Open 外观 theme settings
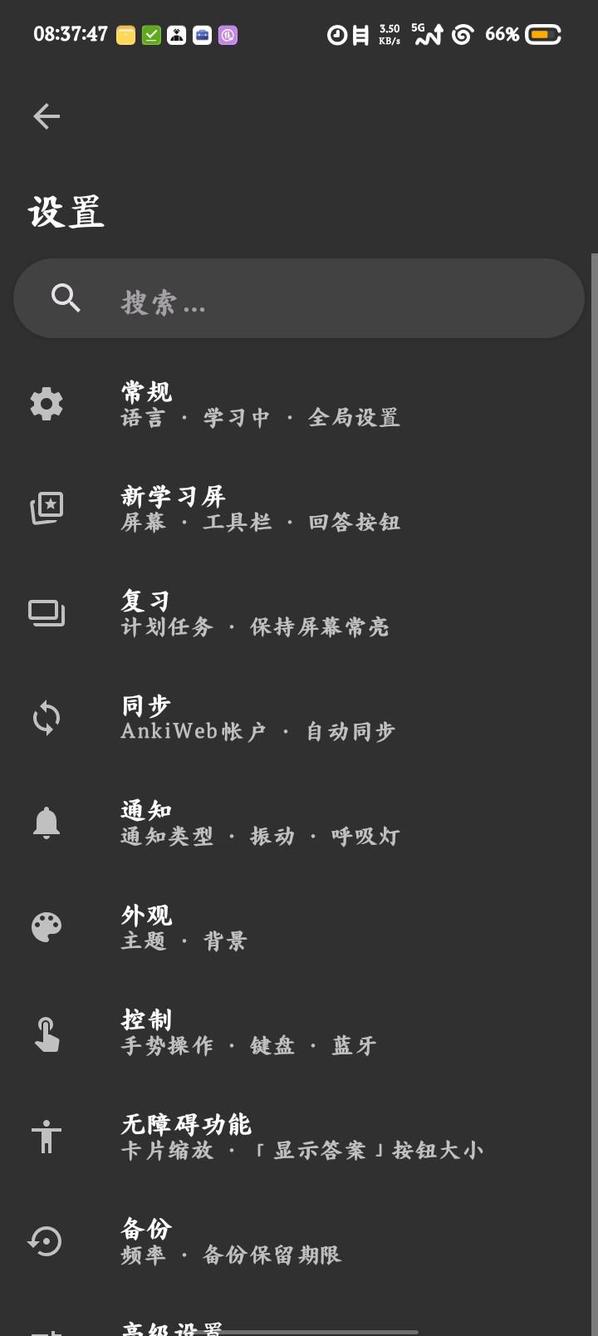The image size is (598, 1336). click(x=299, y=927)
